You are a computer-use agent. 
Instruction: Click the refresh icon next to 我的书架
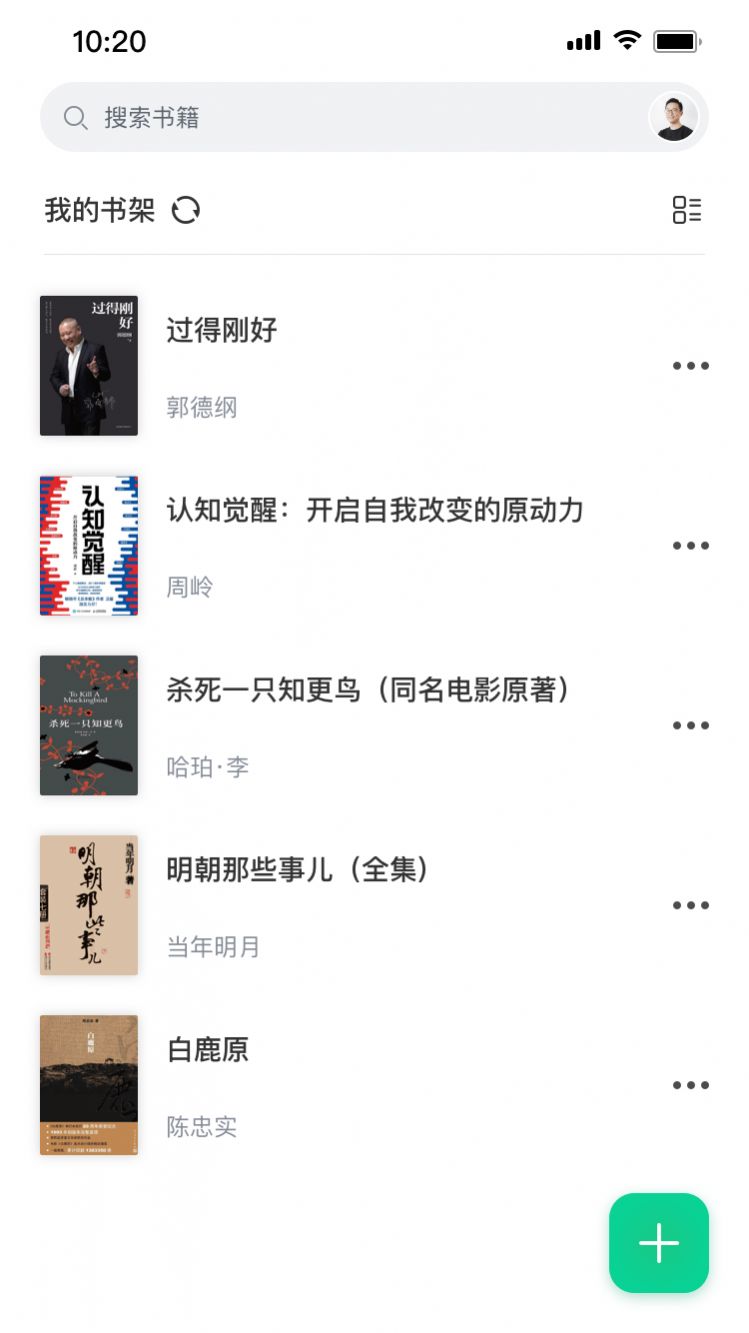click(186, 210)
